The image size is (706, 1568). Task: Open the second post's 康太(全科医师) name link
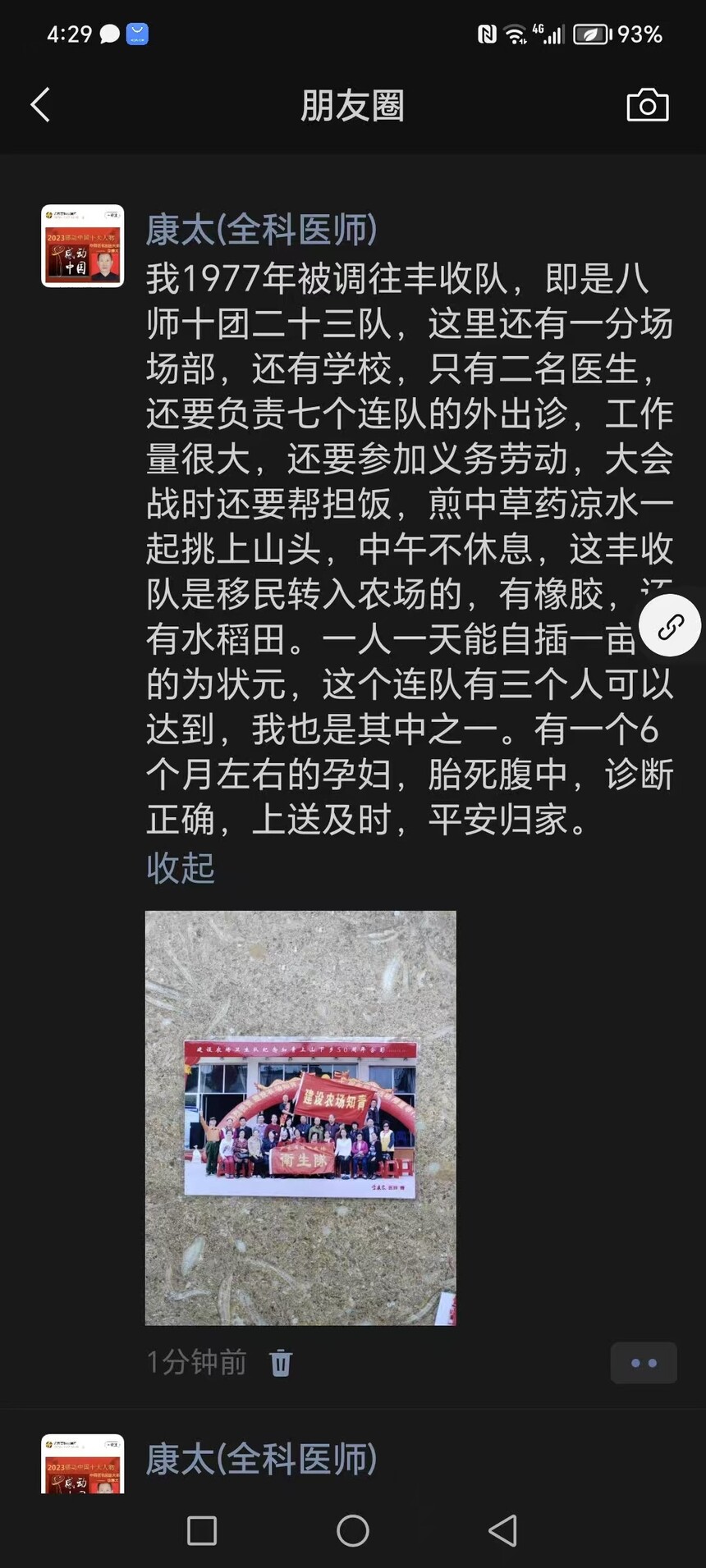pos(261,1460)
